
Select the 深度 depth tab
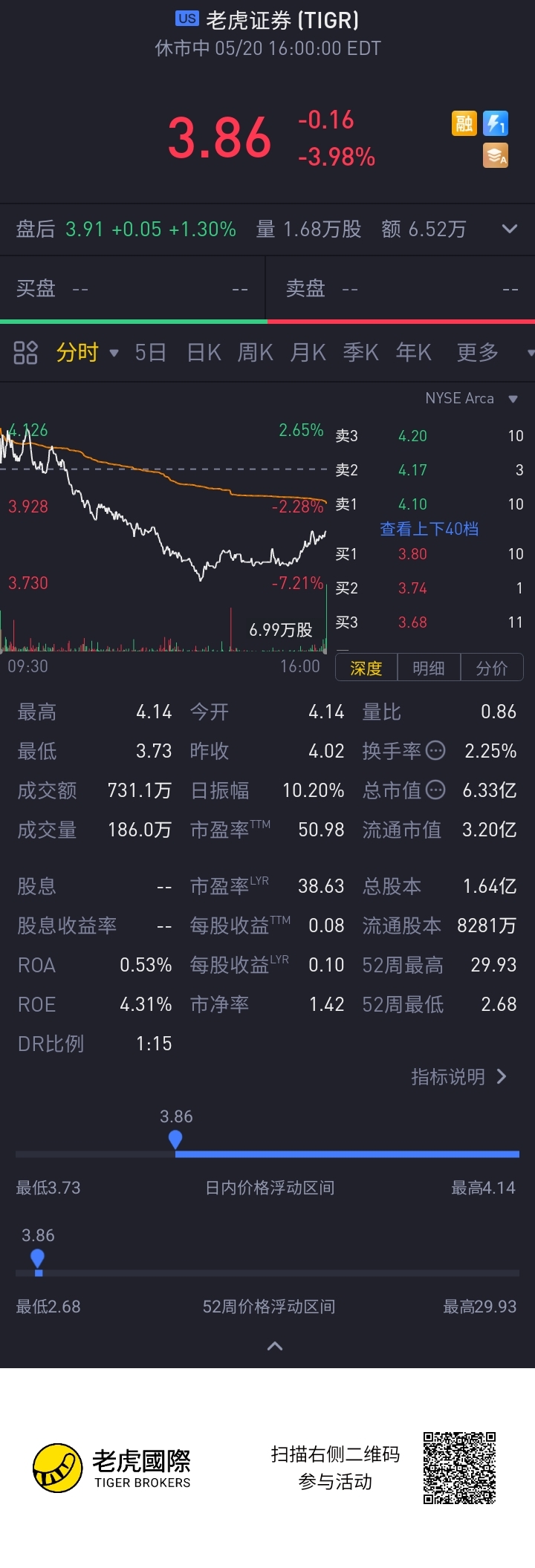pos(366,668)
